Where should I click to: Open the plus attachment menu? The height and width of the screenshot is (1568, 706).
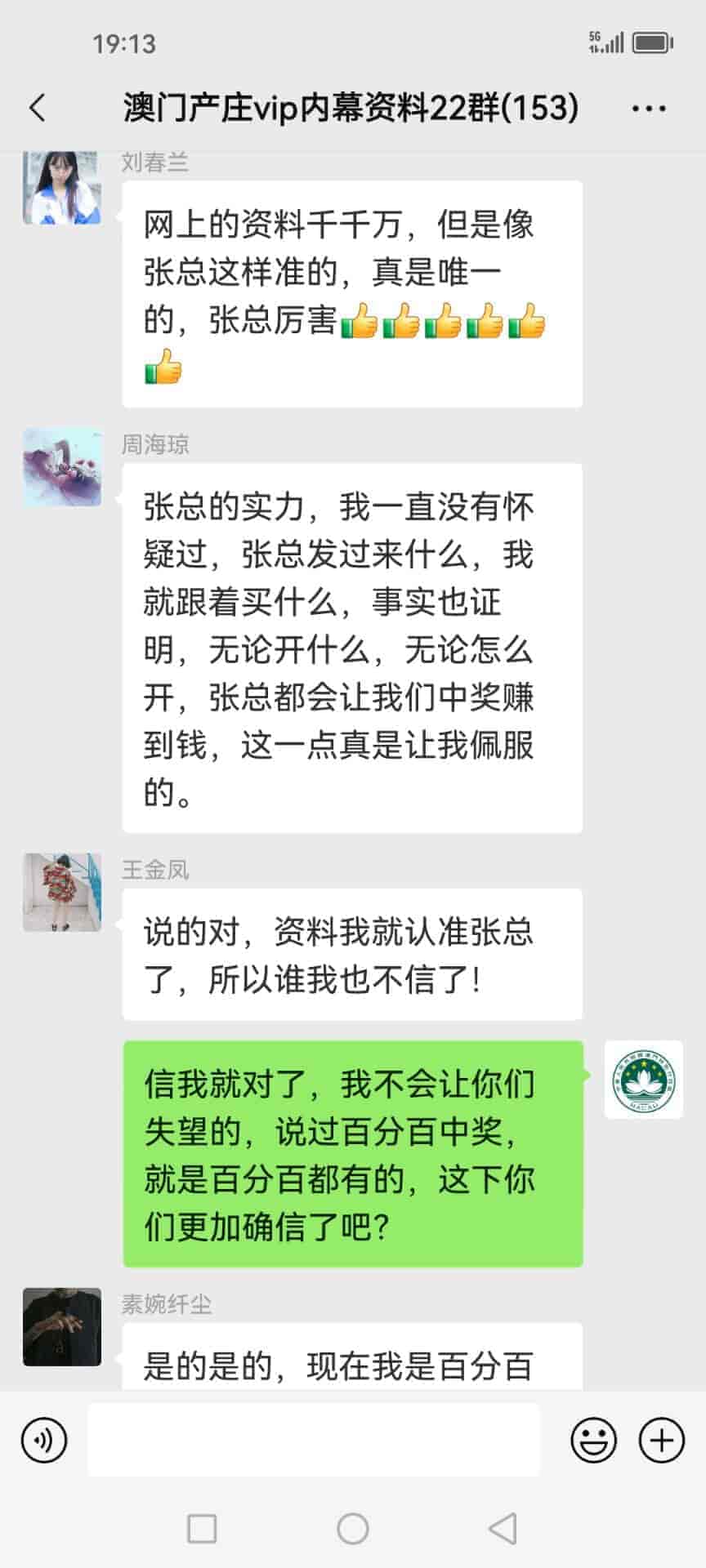click(x=661, y=1440)
